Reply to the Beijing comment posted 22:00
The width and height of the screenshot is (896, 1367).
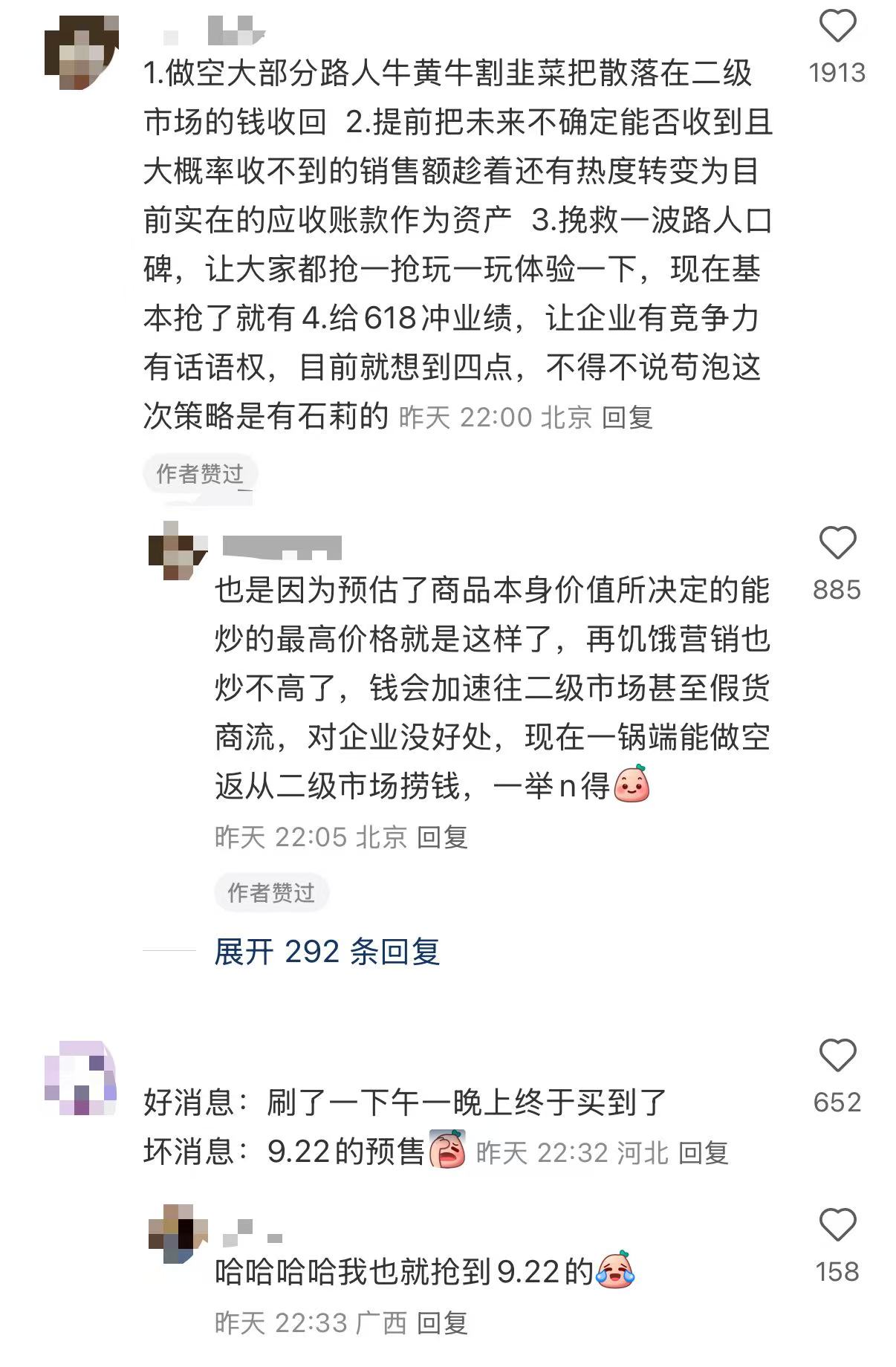(x=626, y=418)
